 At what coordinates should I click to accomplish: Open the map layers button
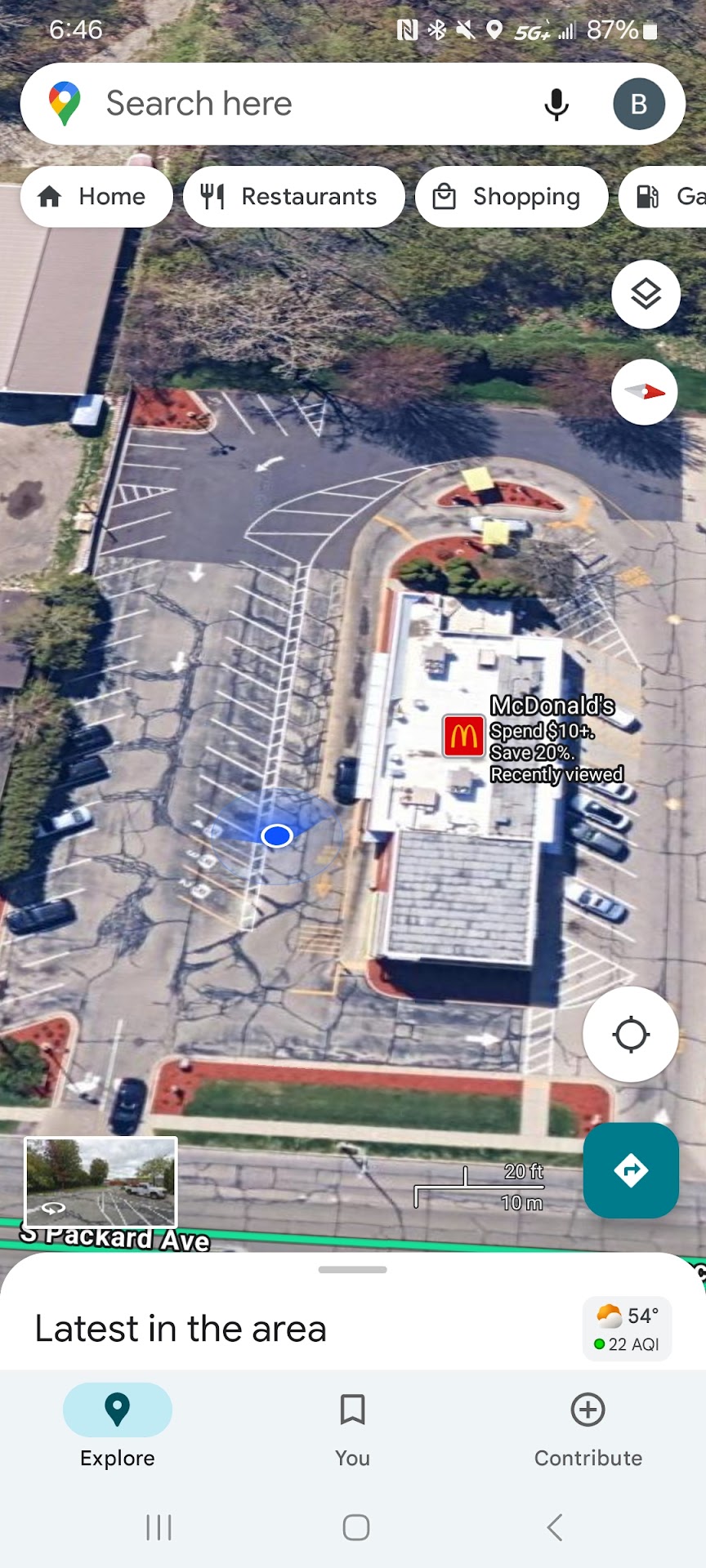pos(646,295)
